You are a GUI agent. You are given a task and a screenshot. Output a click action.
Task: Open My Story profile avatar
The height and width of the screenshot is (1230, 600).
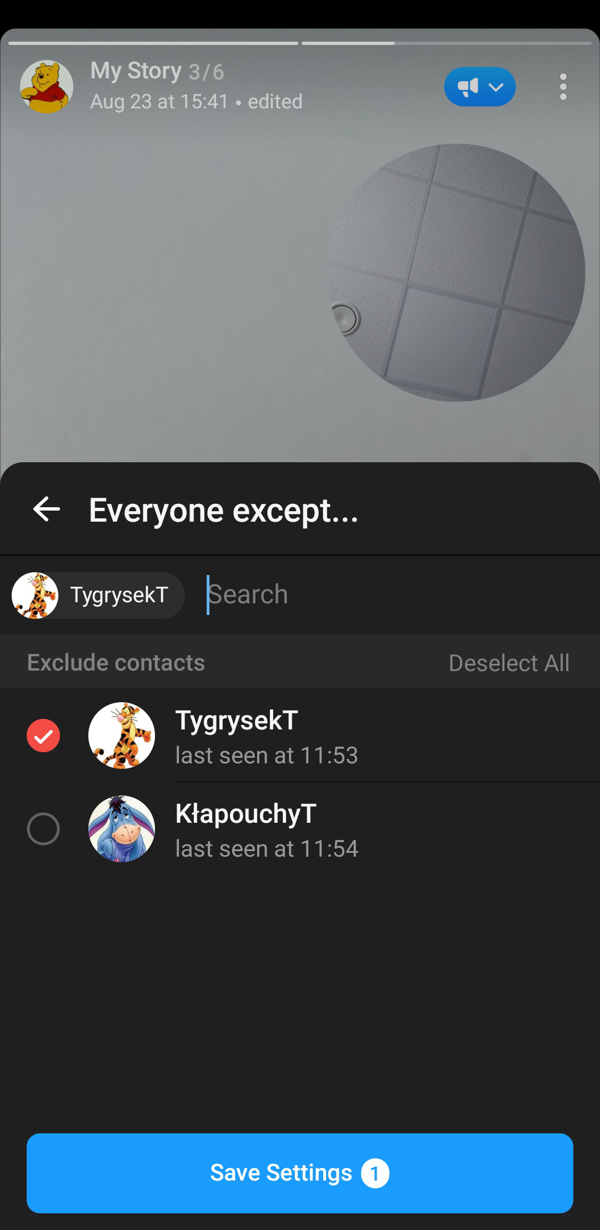(47, 87)
